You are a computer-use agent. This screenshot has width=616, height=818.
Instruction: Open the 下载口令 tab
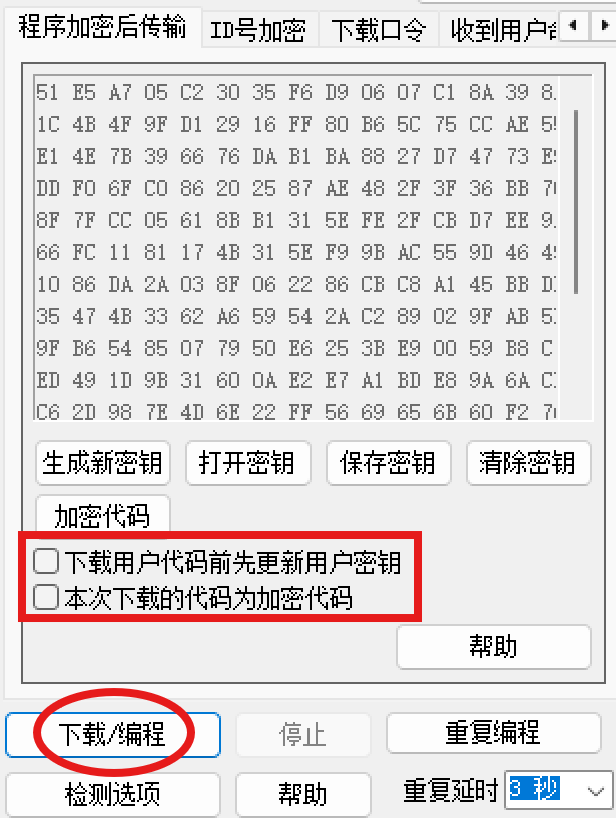378,30
